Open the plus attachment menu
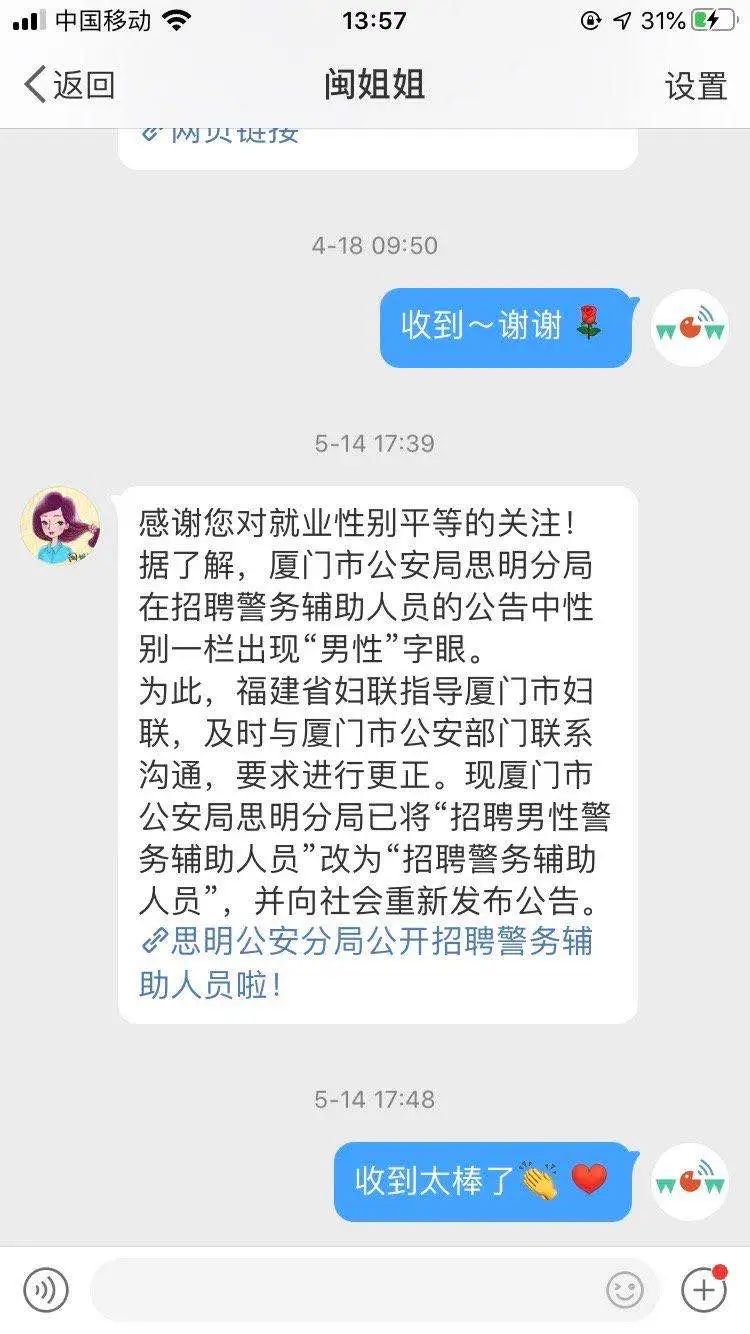750x1334 pixels. click(x=704, y=1289)
